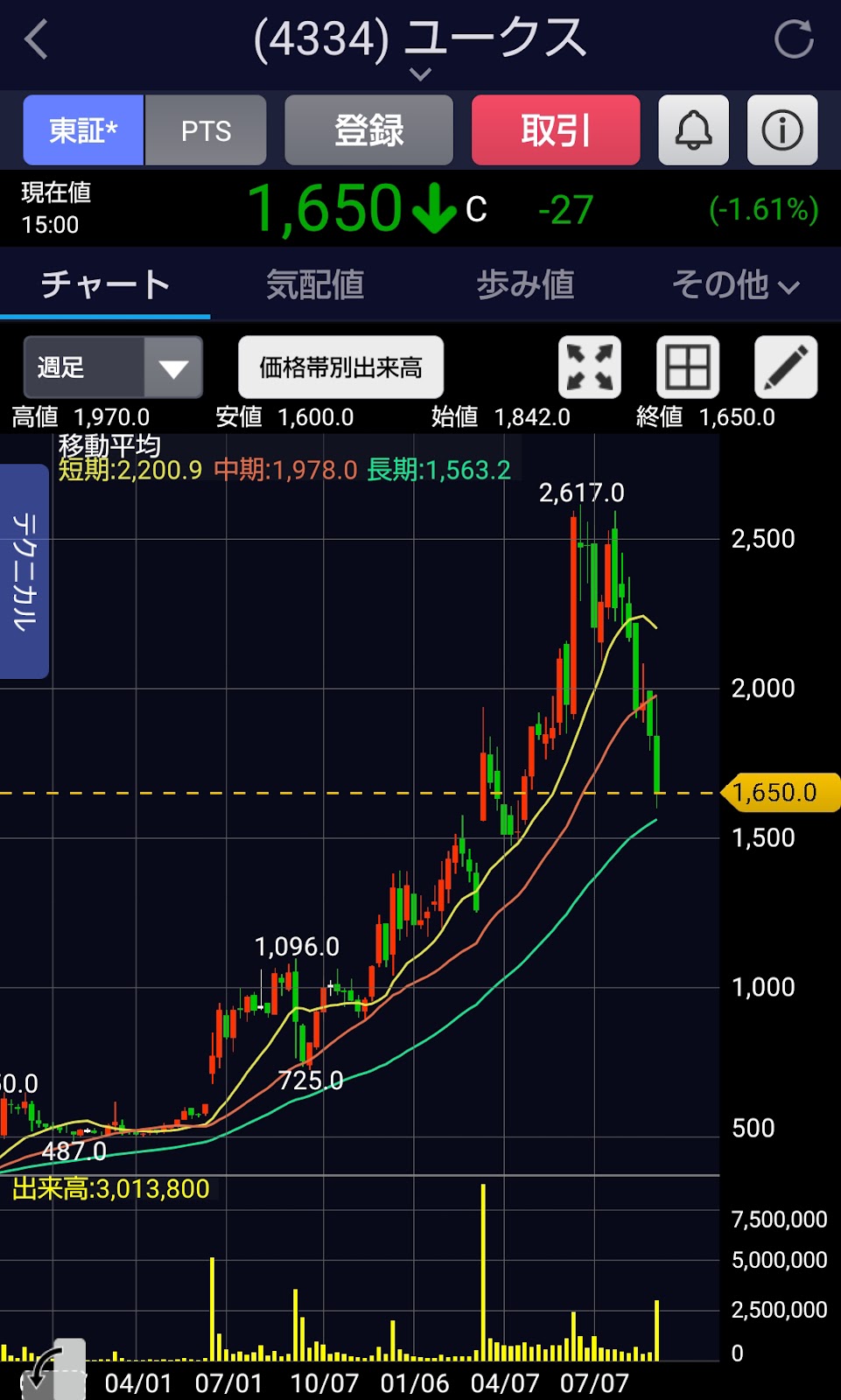Open the price alert bell
841x1400 pixels.
pos(693,130)
